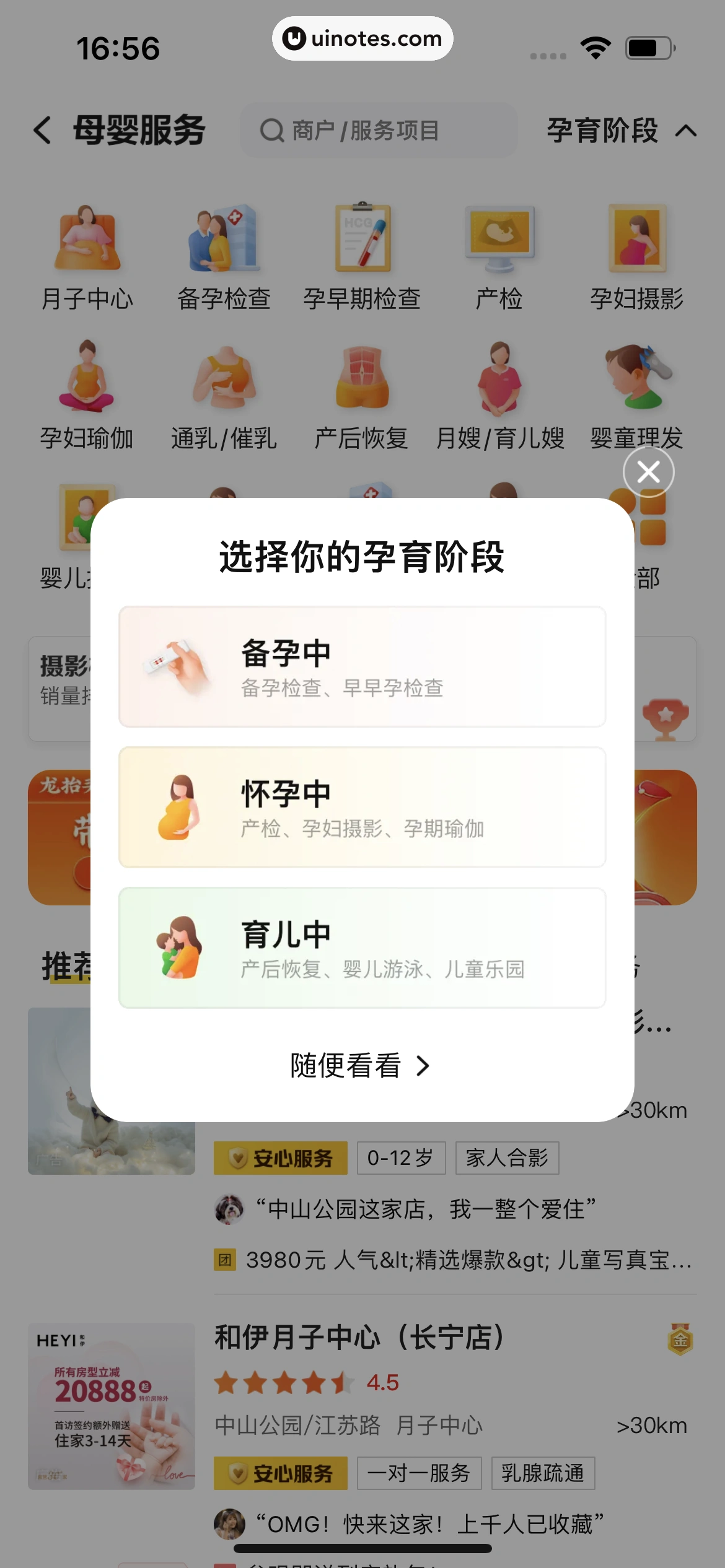Viewport: 725px width, 1568px height.
Task: Tap the 婴童理发 service icon
Action: tap(637, 390)
